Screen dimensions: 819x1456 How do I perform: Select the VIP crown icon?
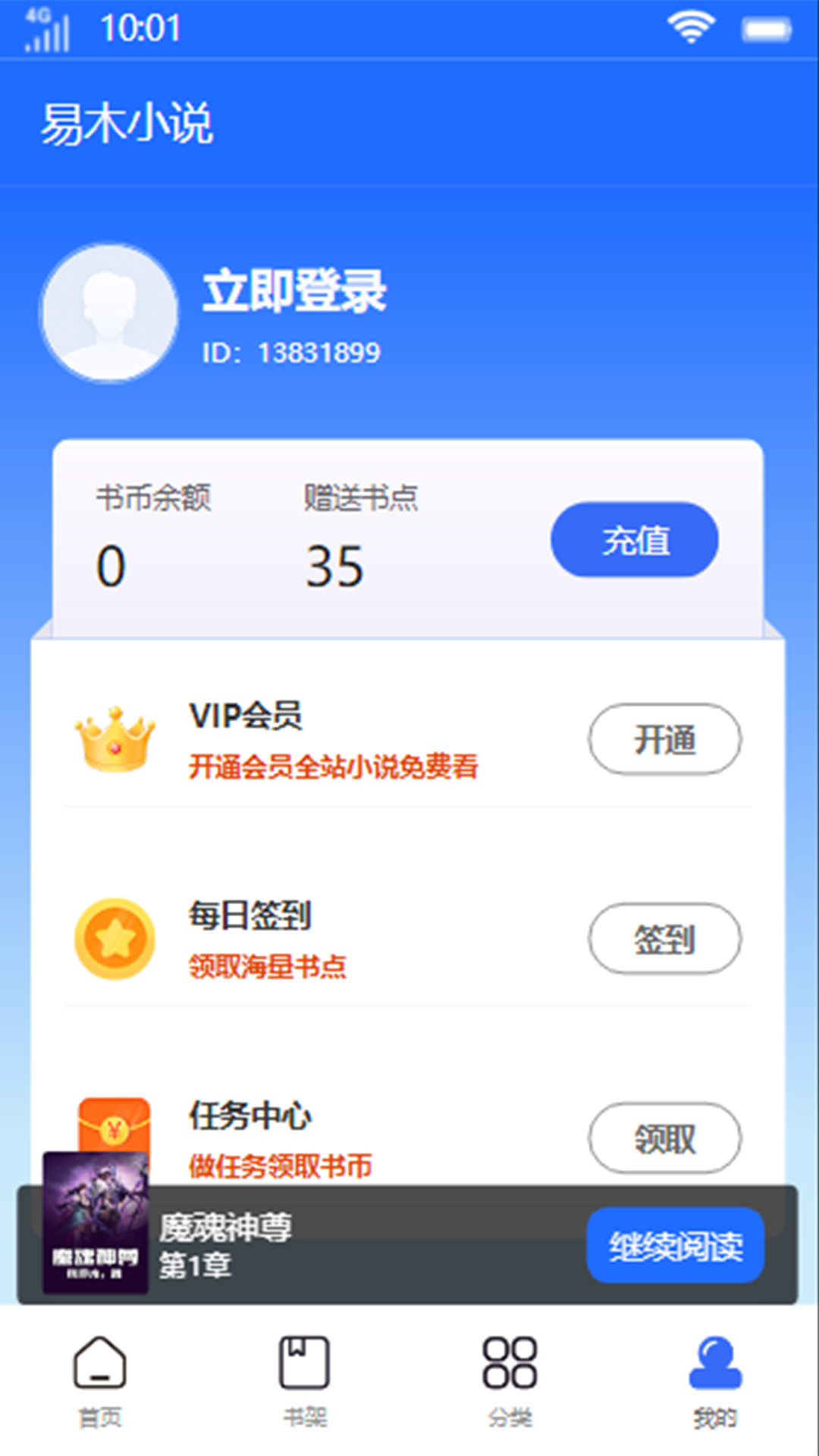click(x=114, y=739)
